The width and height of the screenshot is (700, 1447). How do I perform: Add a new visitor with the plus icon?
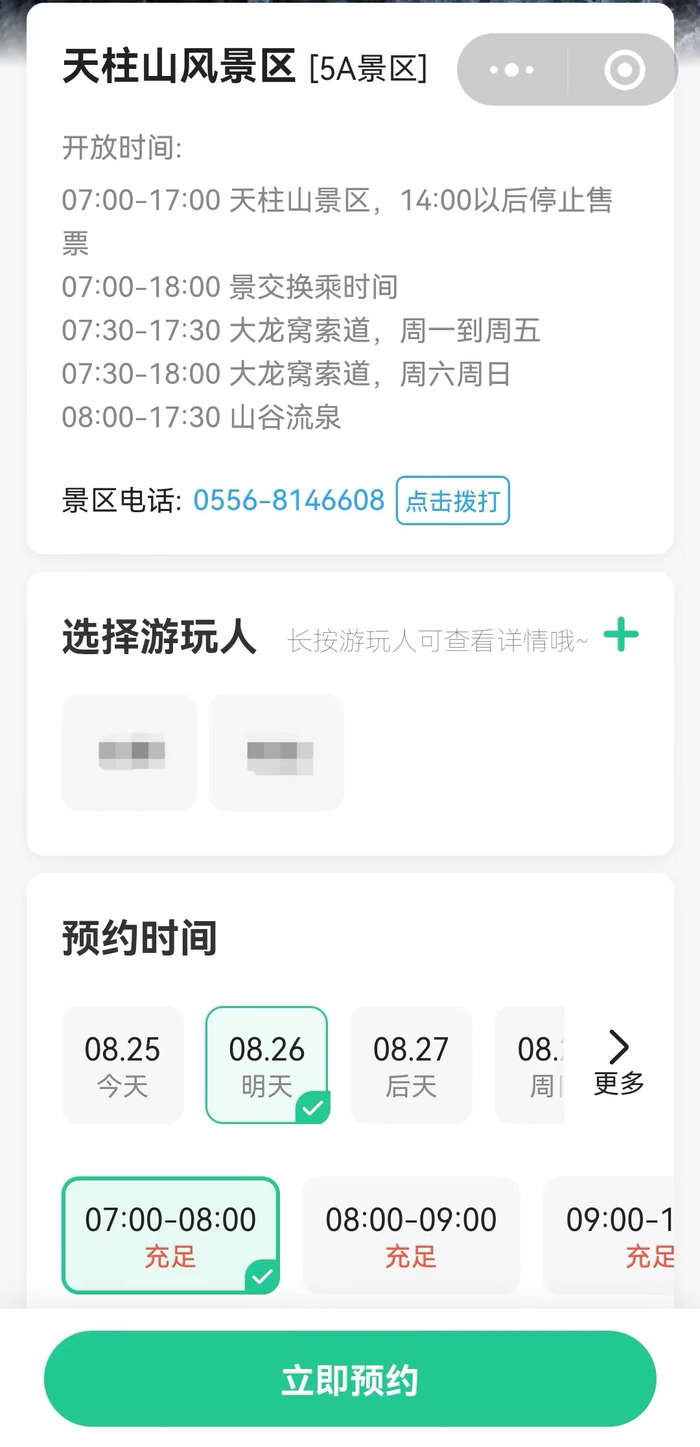coord(621,635)
